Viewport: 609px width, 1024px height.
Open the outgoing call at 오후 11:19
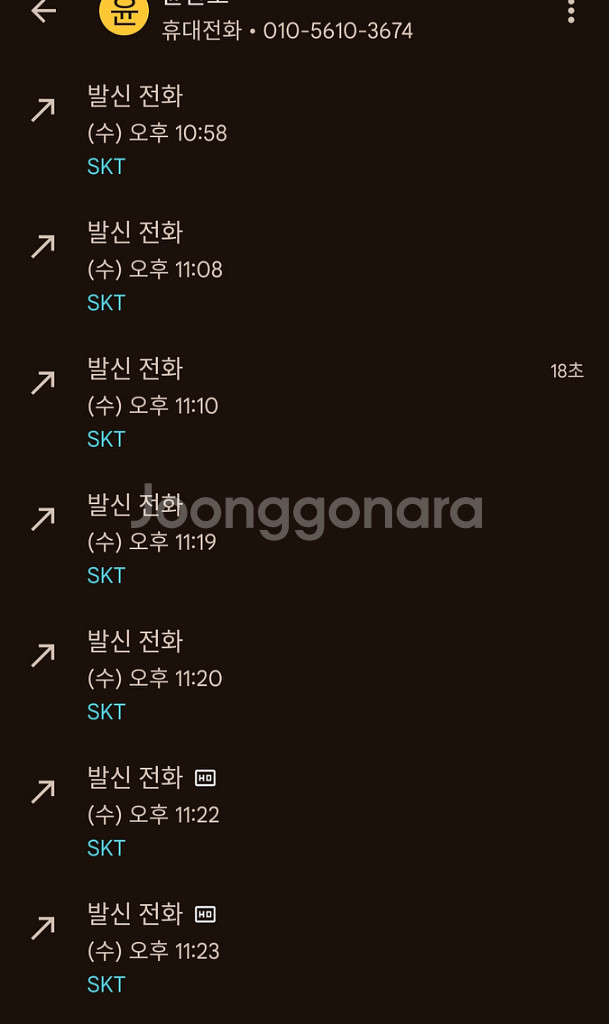coord(300,540)
